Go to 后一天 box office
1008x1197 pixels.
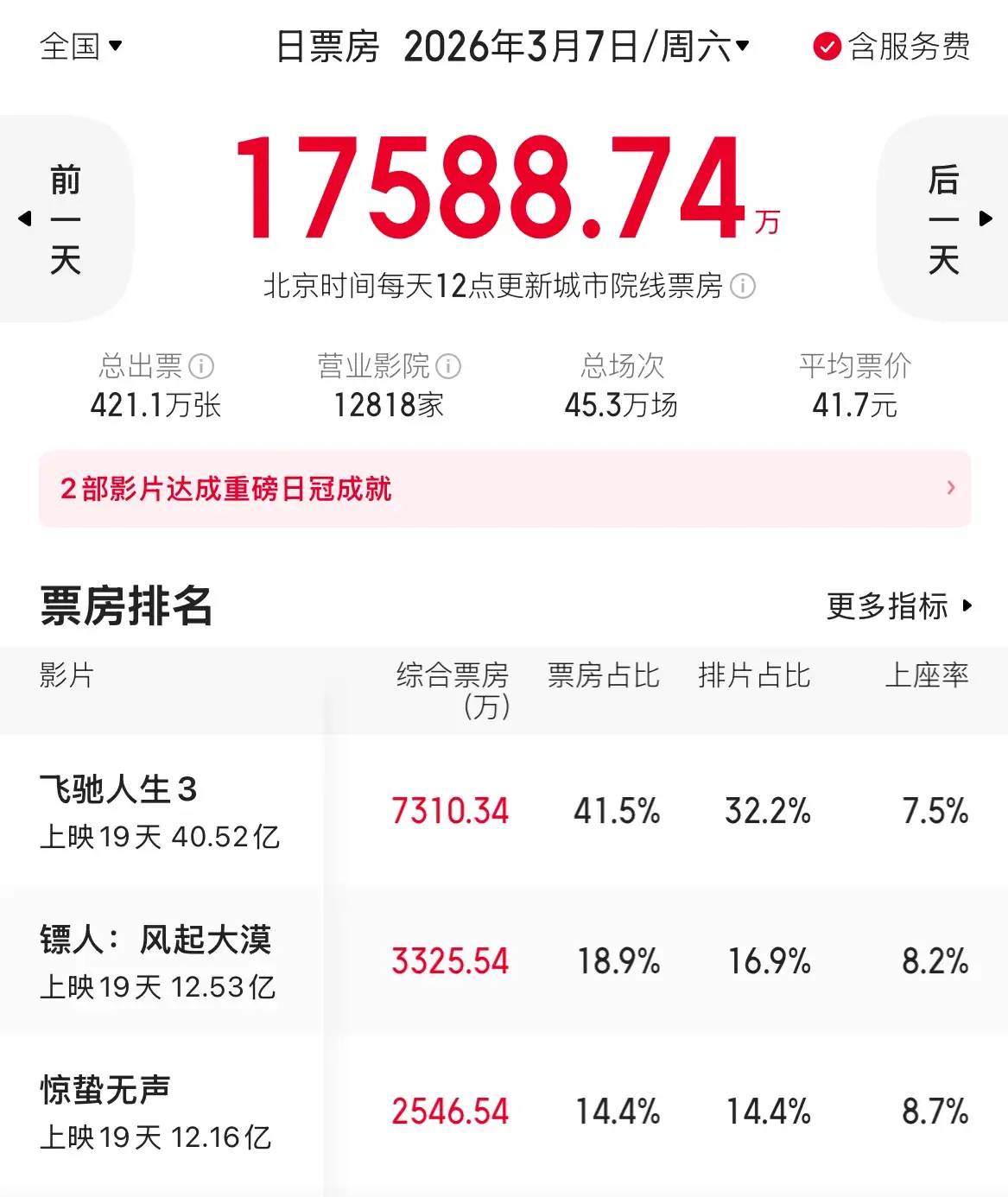click(945, 219)
